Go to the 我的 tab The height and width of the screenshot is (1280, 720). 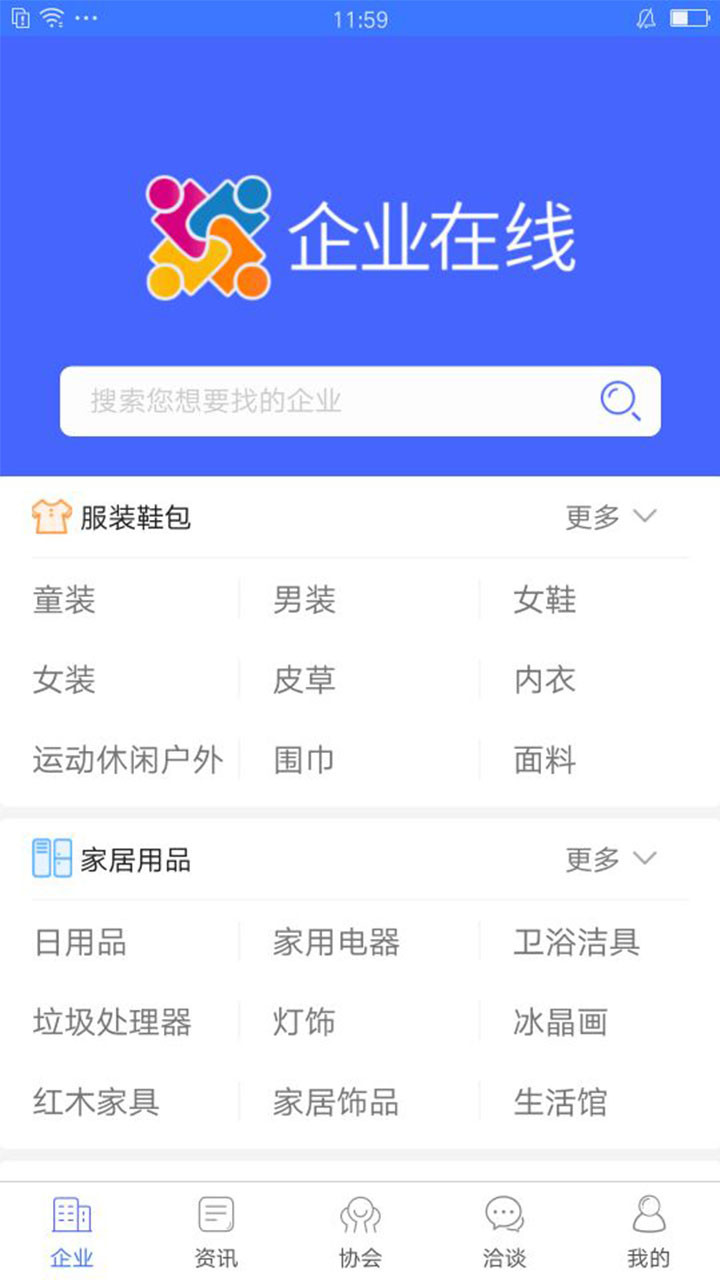click(648, 1232)
